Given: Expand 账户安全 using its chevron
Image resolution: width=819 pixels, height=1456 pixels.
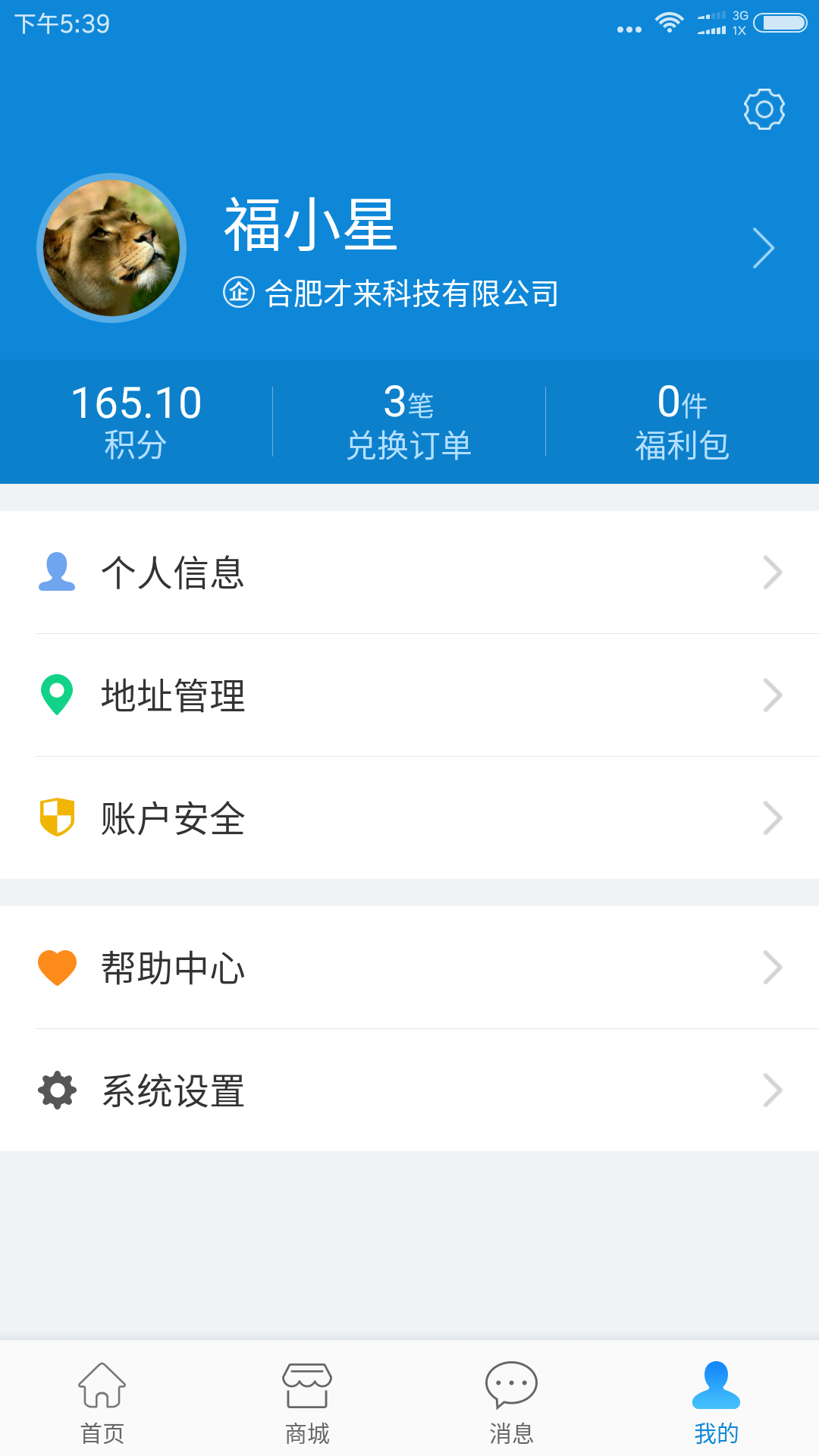Looking at the screenshot, I should coord(772,817).
